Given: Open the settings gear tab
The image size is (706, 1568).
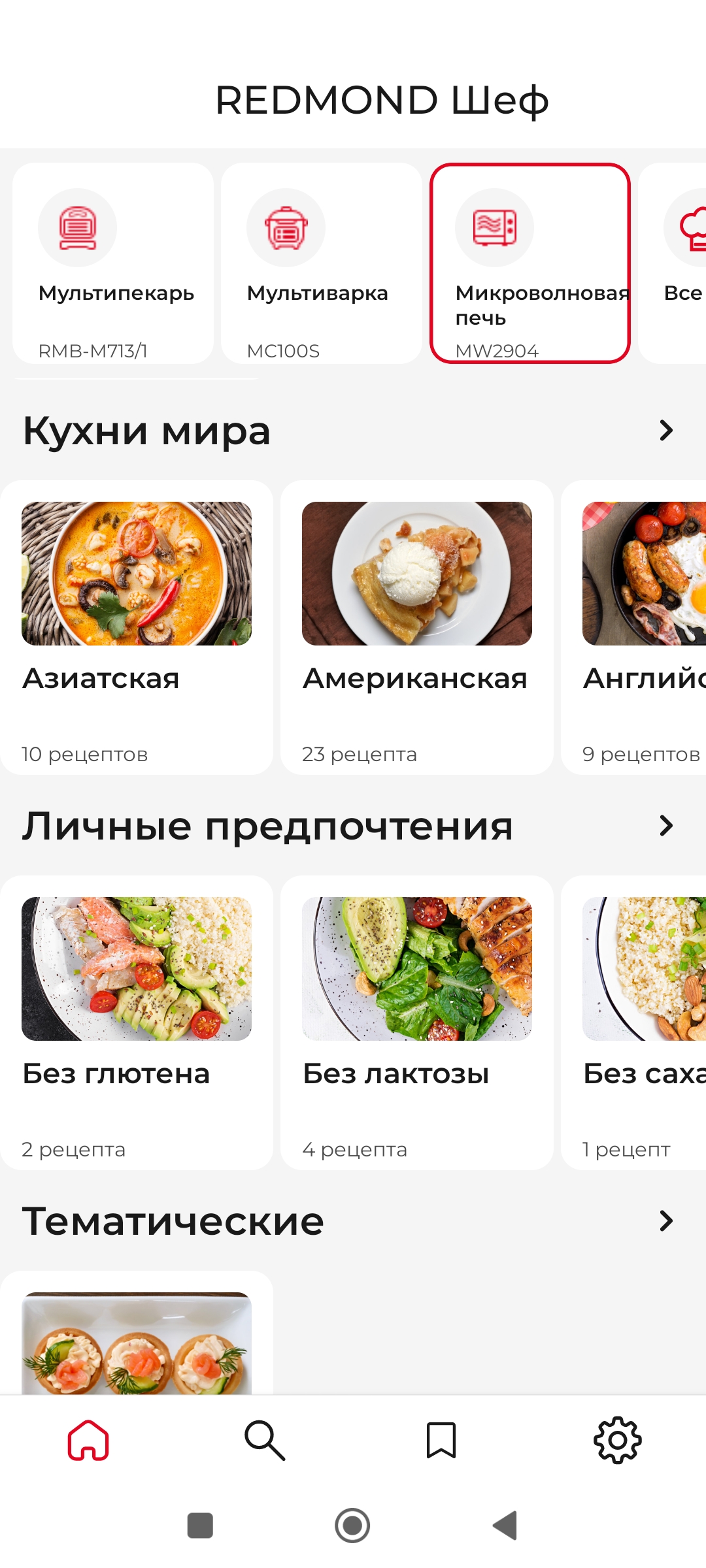Looking at the screenshot, I should tap(618, 1440).
